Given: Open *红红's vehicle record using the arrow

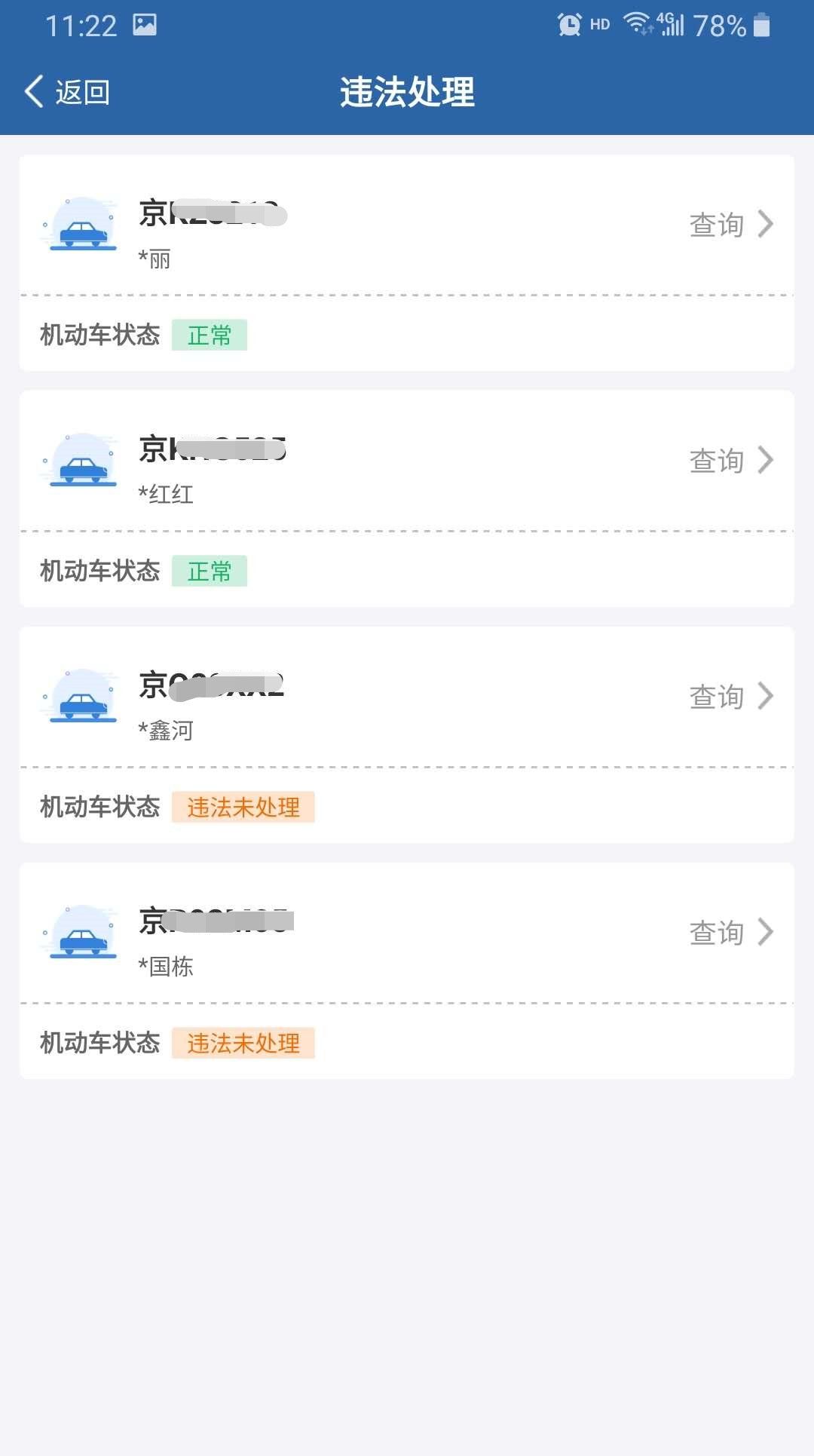Looking at the screenshot, I should [767, 460].
